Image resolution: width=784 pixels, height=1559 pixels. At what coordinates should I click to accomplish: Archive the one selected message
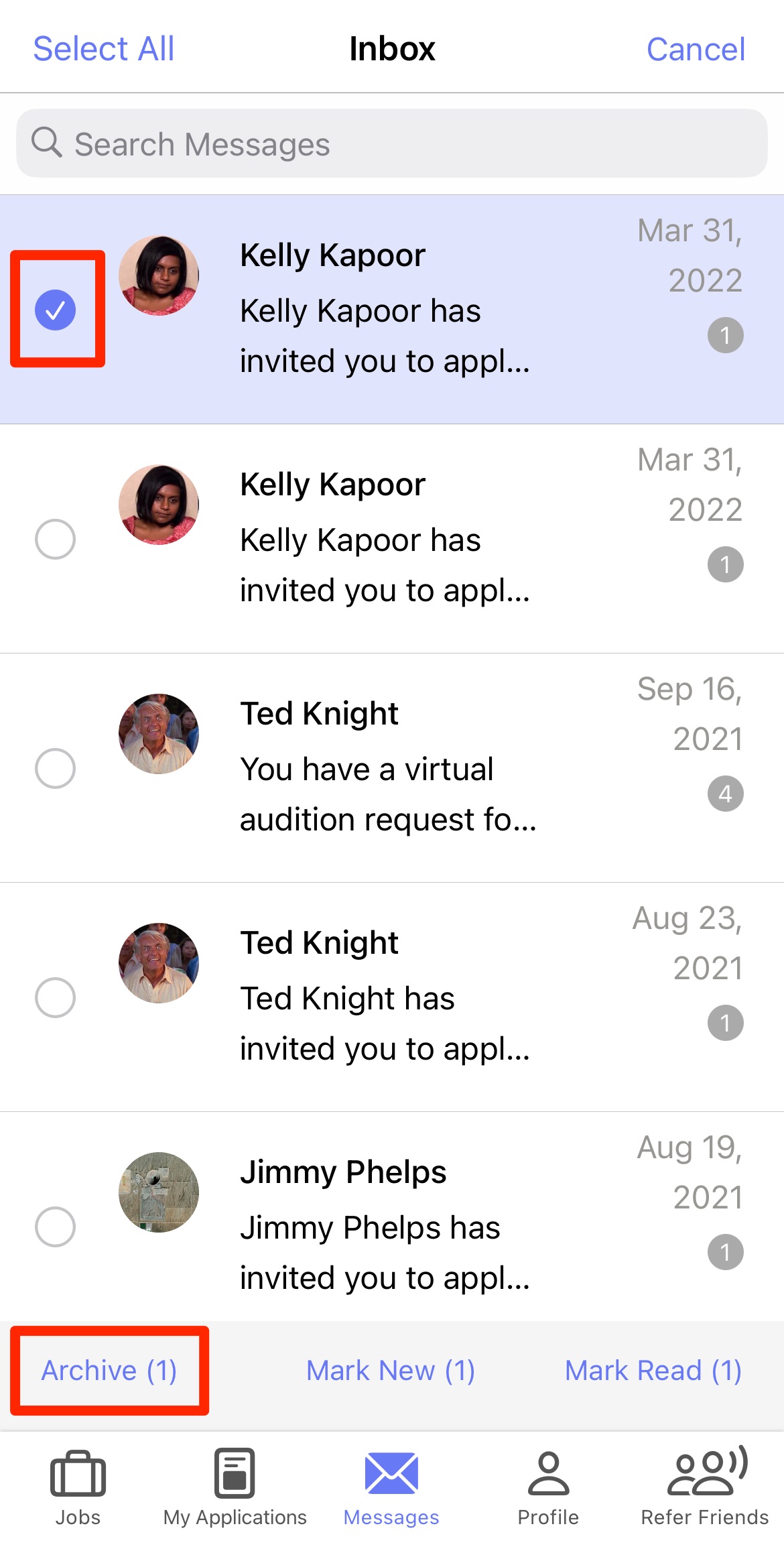(109, 1371)
